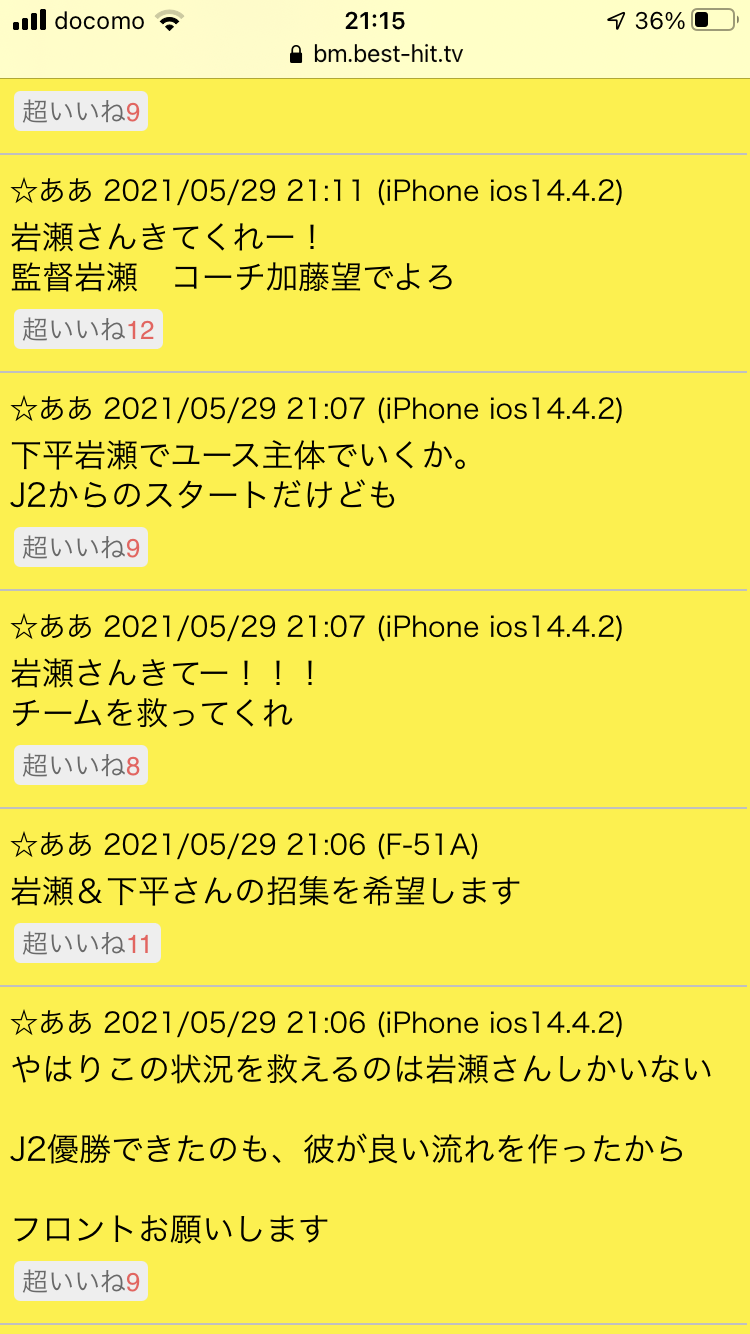The width and height of the screenshot is (750, 1334).
Task: Hit 超いいね on the 岩瀬＆下平さんの招集 post
Action: 87,943
